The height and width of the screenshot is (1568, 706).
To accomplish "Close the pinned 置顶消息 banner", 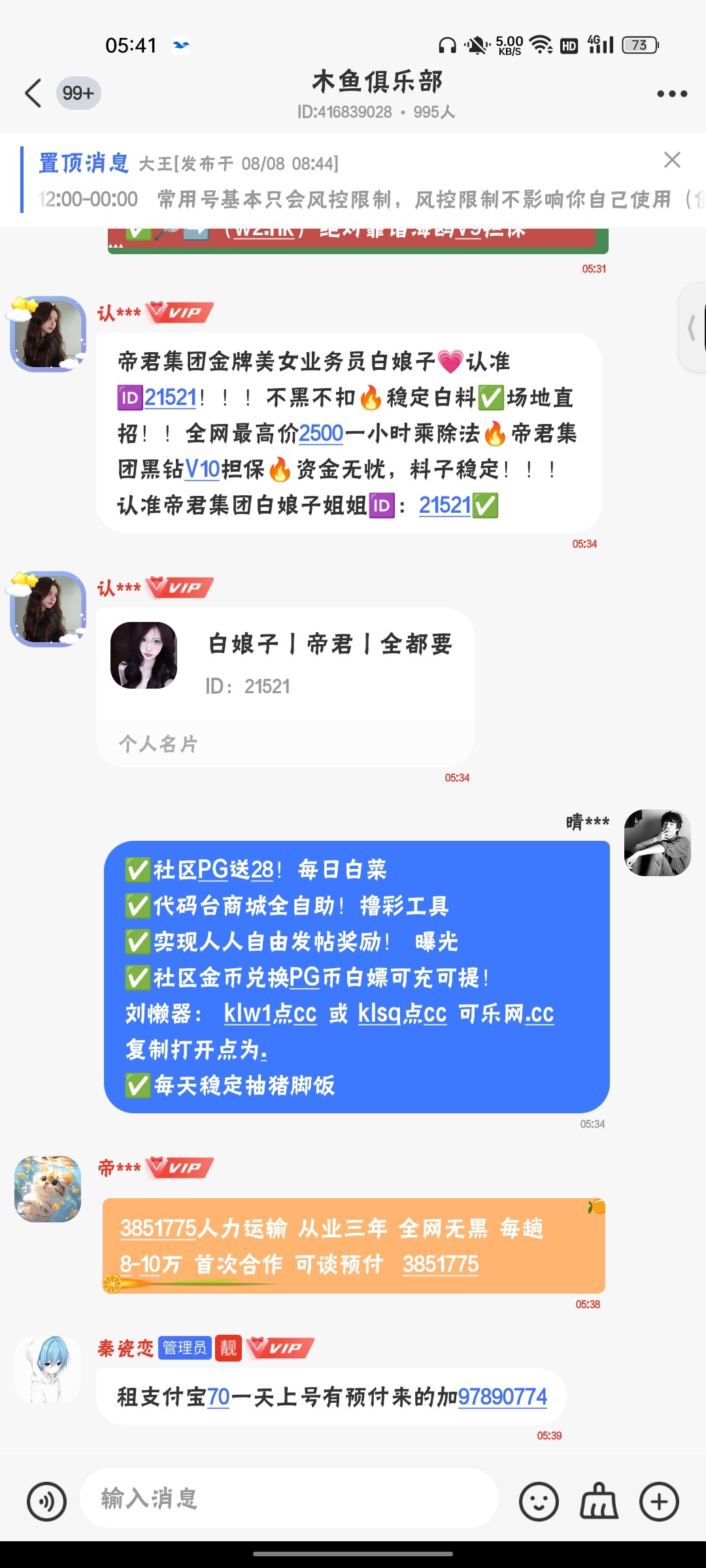I will coord(672,160).
